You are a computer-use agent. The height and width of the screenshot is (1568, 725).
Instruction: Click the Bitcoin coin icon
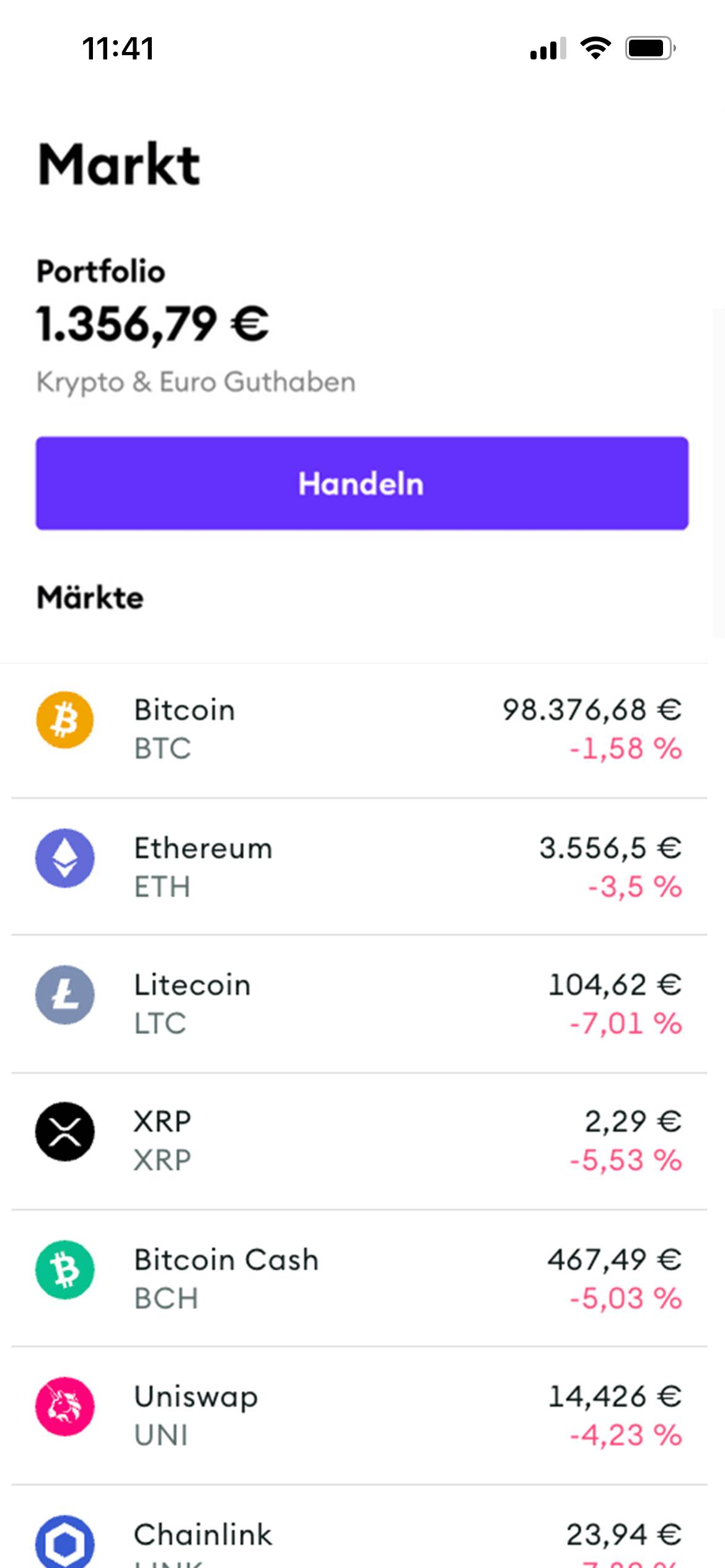pyautogui.click(x=64, y=720)
